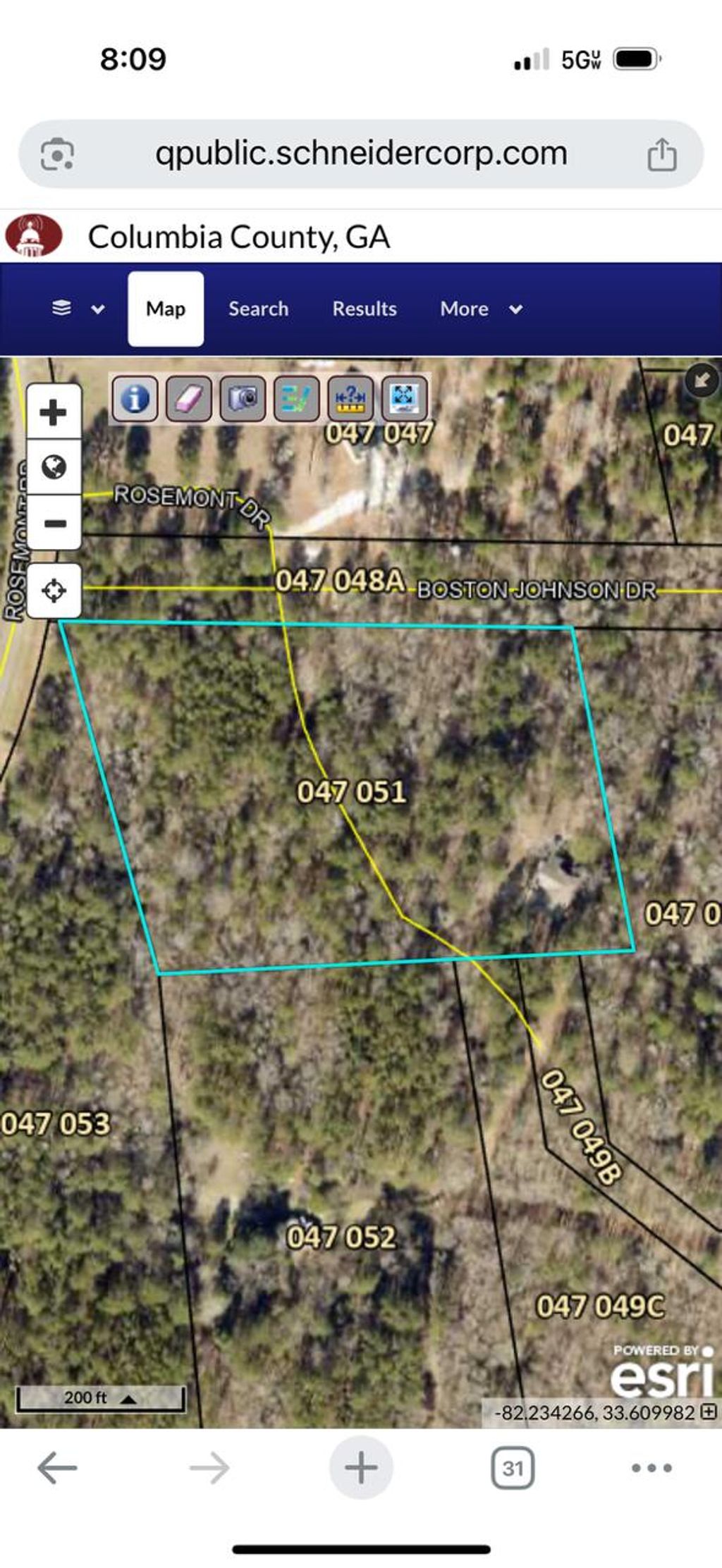Clear map selection with the eraser tool
Viewport: 722px width, 1568px height.
pyautogui.click(x=188, y=399)
